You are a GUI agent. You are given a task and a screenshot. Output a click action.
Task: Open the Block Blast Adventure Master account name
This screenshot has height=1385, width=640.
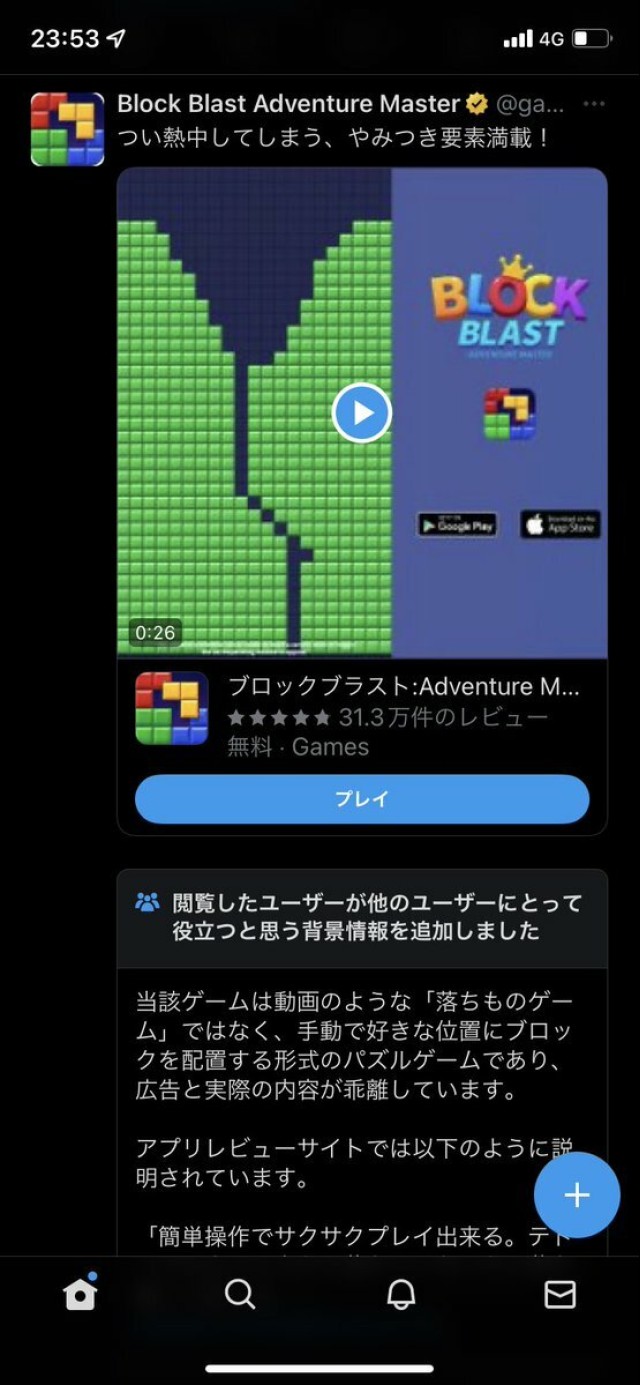(288, 103)
